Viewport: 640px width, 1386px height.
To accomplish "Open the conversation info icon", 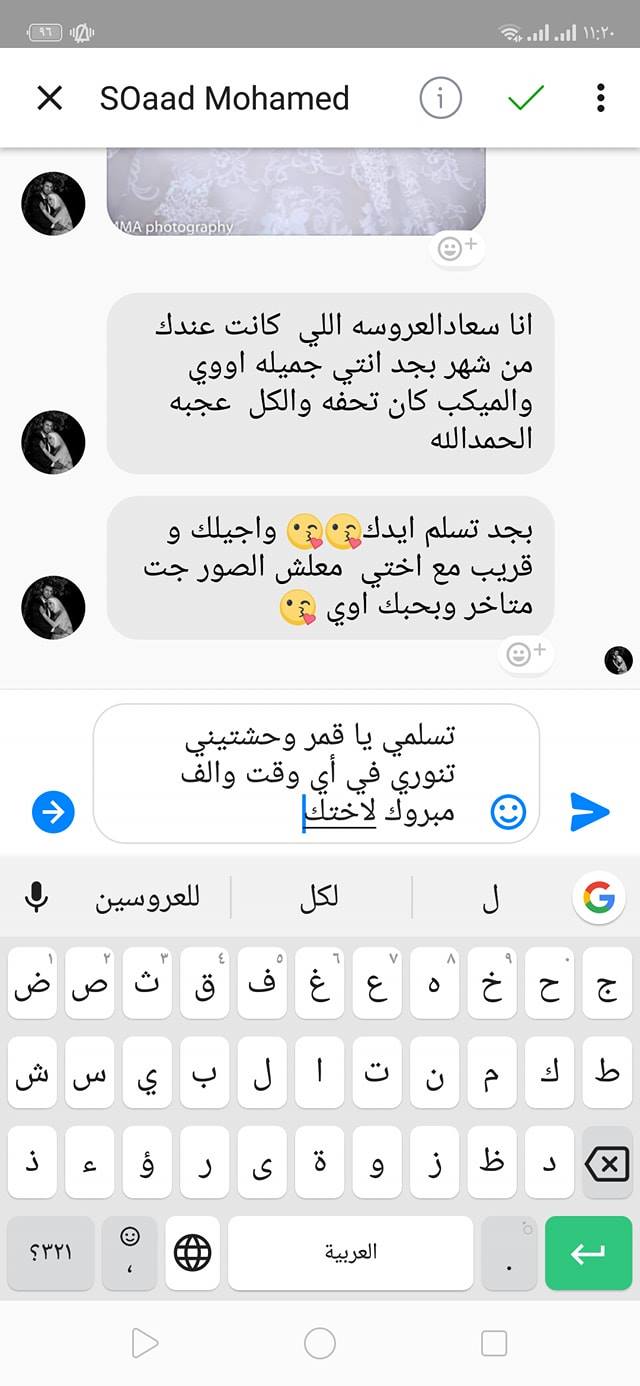I will coord(440,98).
